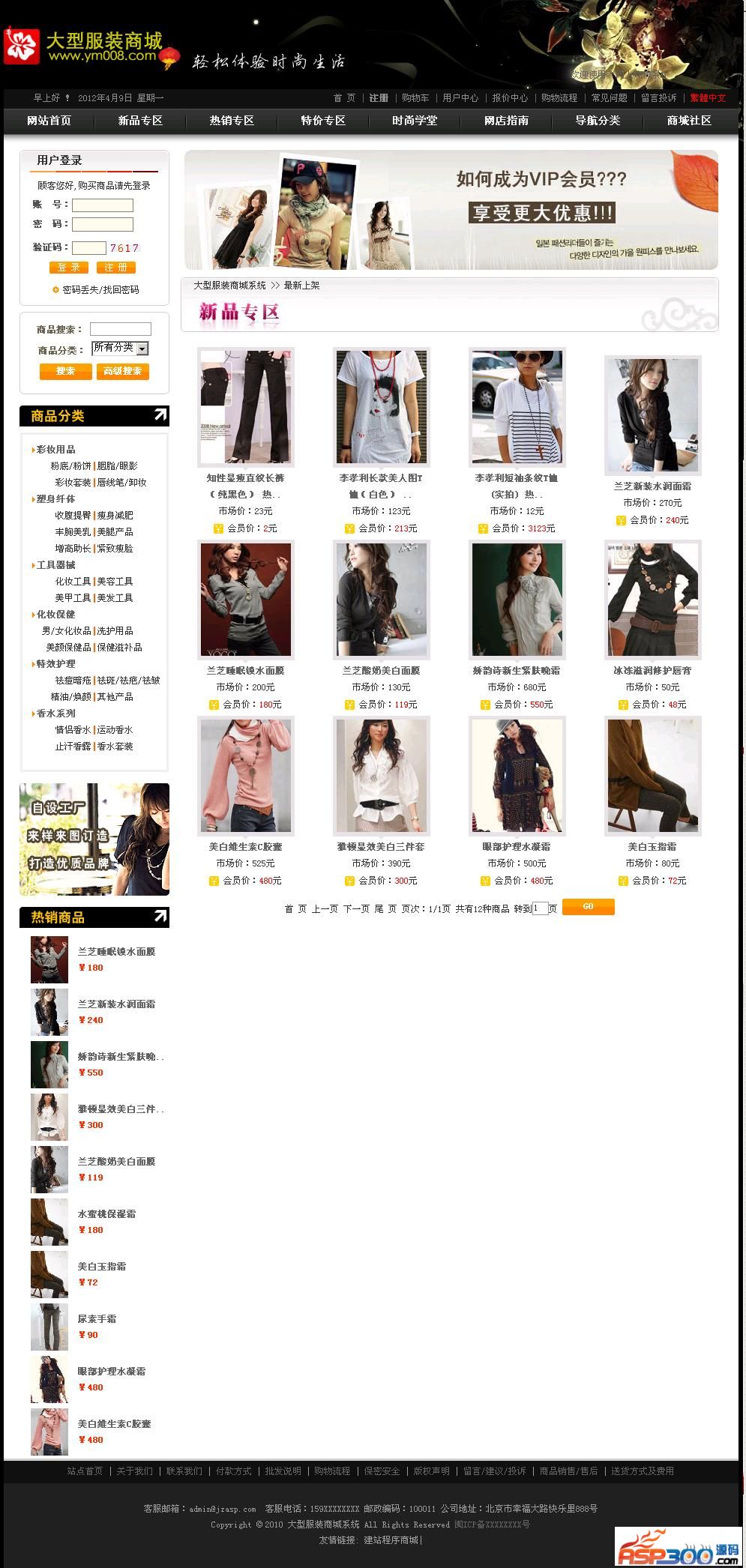Screen dimensions: 746x1568
Task: Tap the 账号 input field
Action: coord(103,205)
